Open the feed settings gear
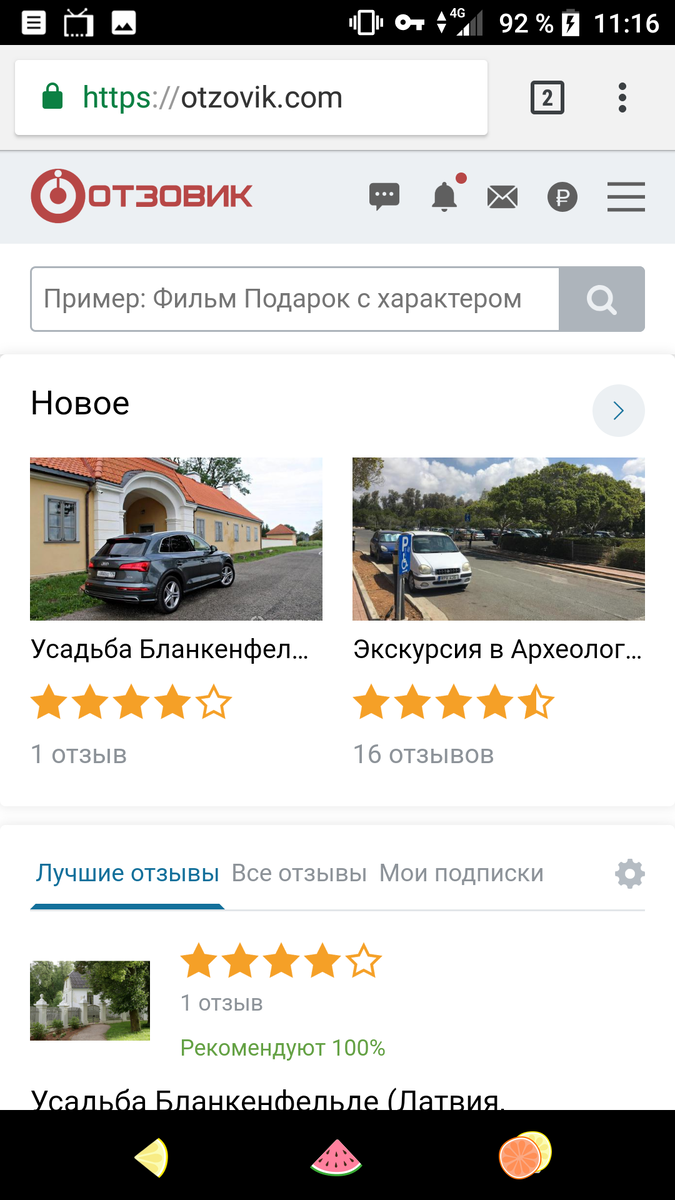 coord(629,874)
